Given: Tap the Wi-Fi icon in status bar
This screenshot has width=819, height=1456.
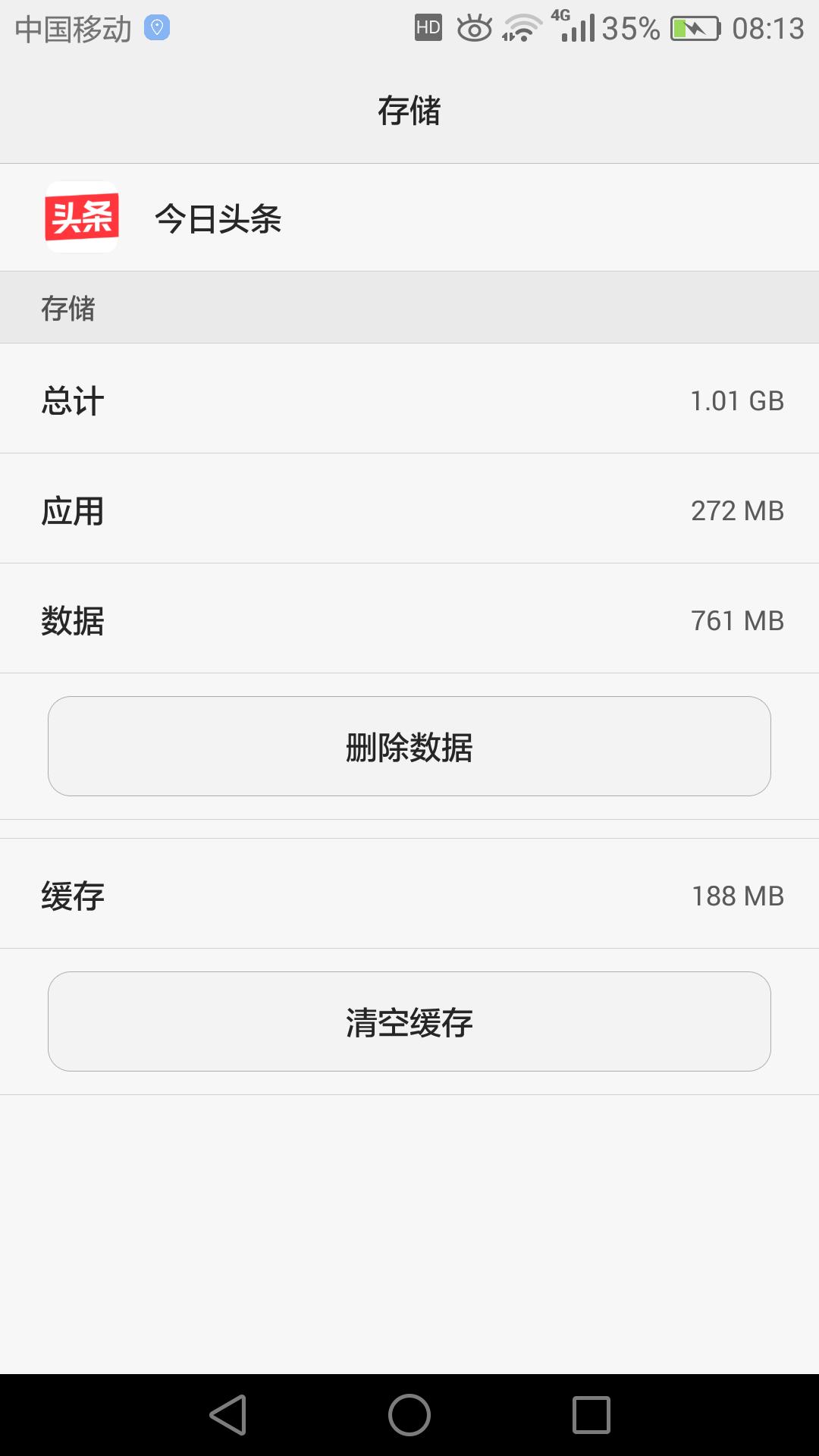Looking at the screenshot, I should pyautogui.click(x=523, y=29).
